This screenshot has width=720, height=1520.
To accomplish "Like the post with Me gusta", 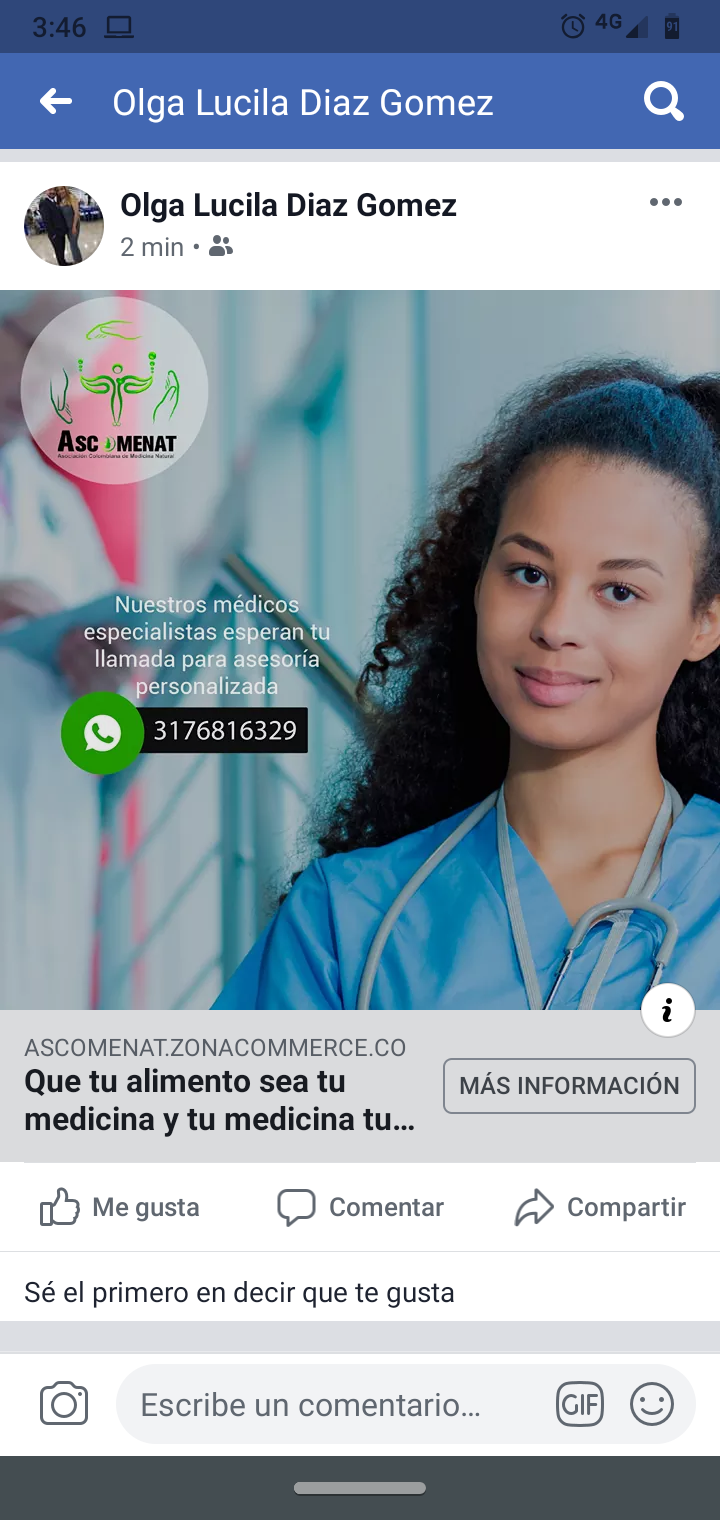I will click(x=120, y=1208).
